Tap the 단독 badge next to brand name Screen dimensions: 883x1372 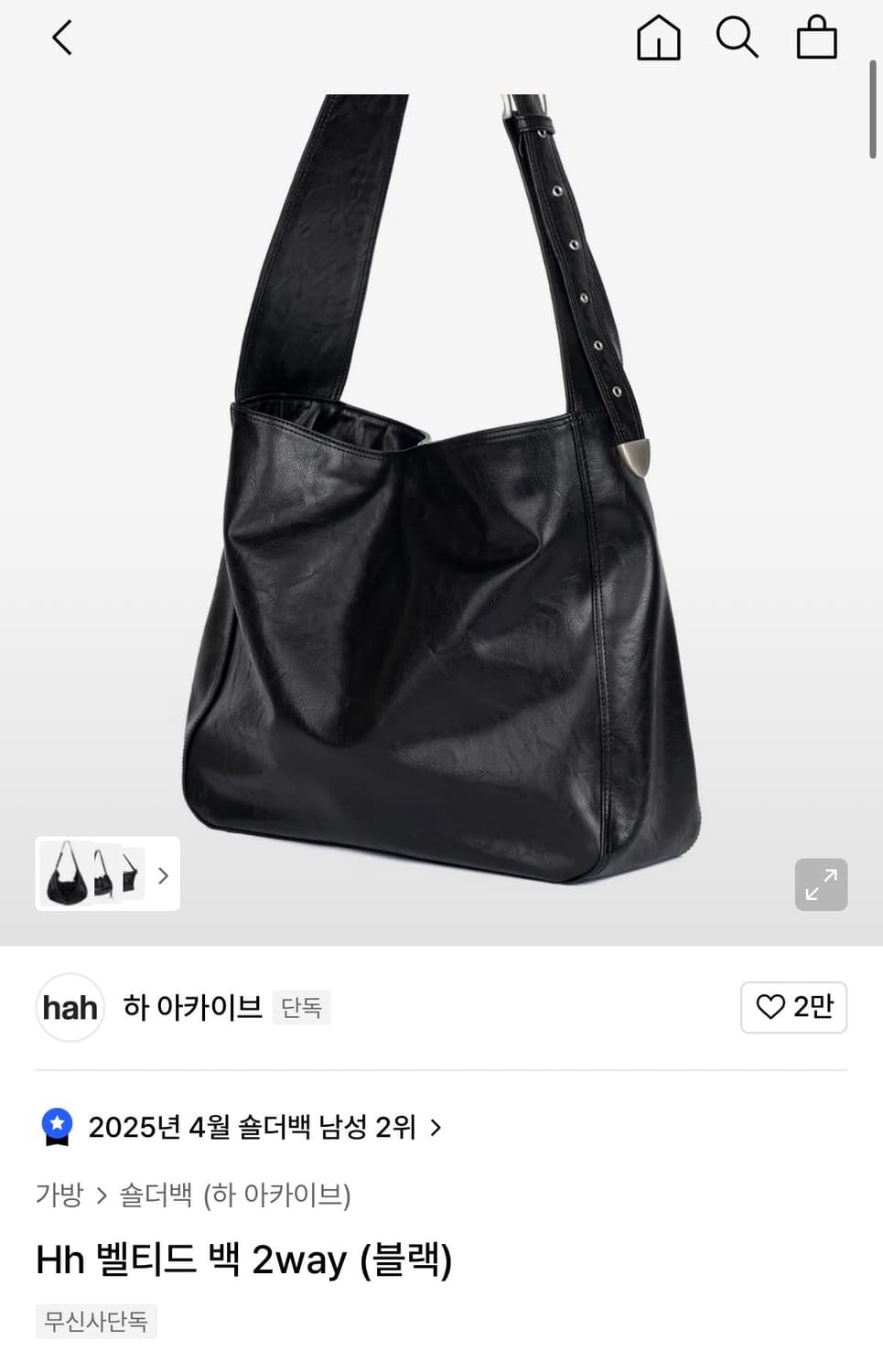click(302, 1008)
